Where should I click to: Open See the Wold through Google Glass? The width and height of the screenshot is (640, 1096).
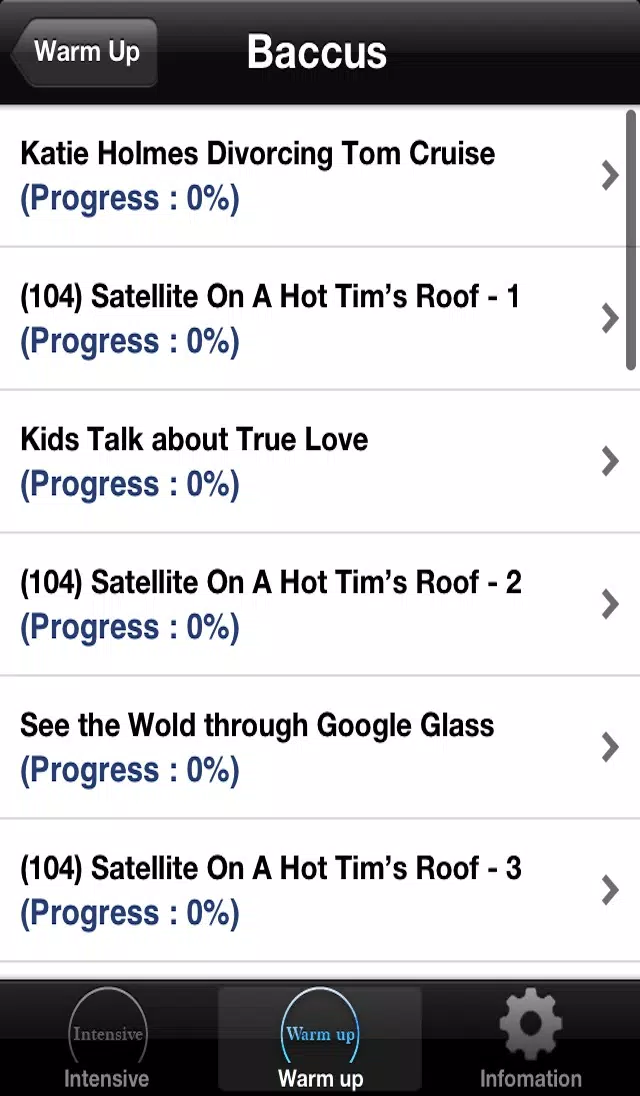(320, 747)
